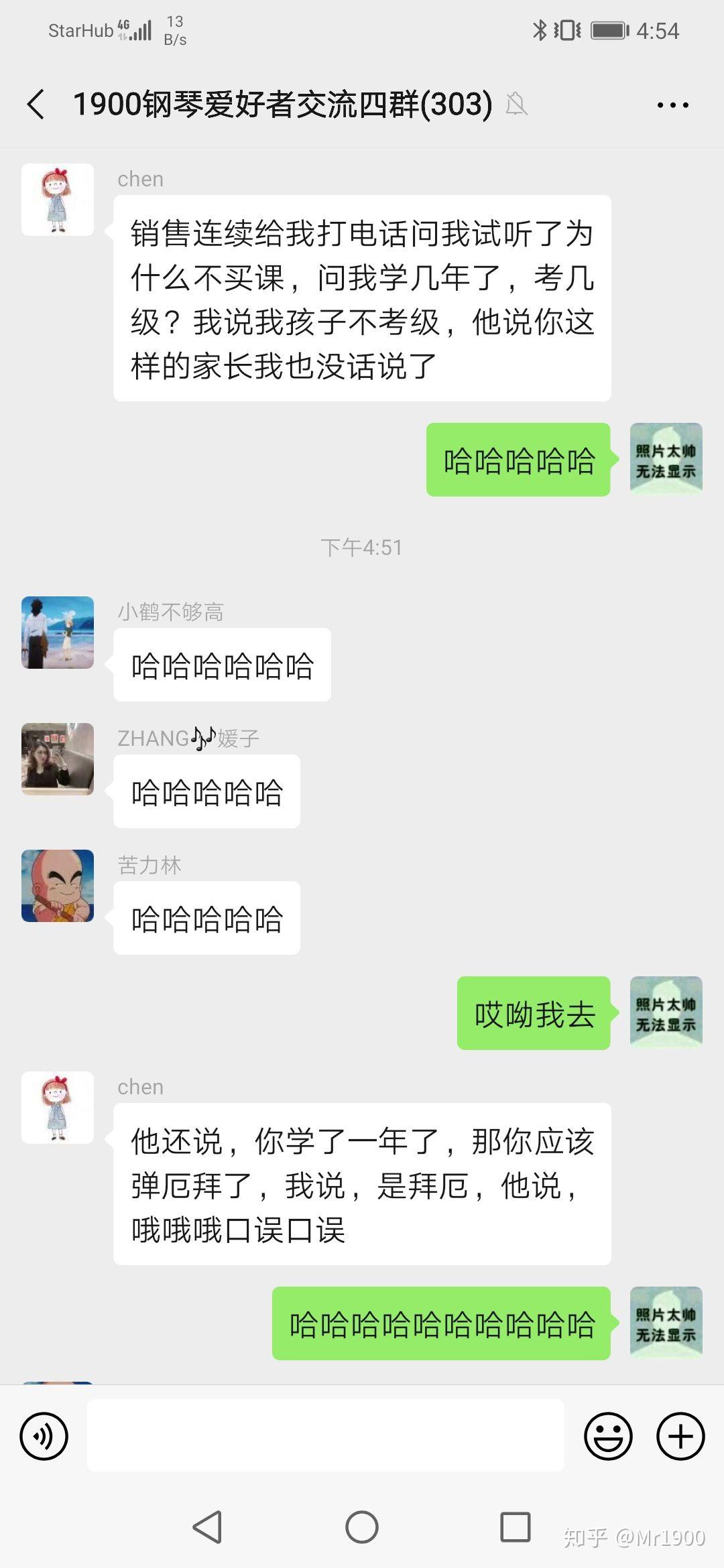Go back from the group chat
This screenshot has width=724, height=1568.
pyautogui.click(x=36, y=105)
